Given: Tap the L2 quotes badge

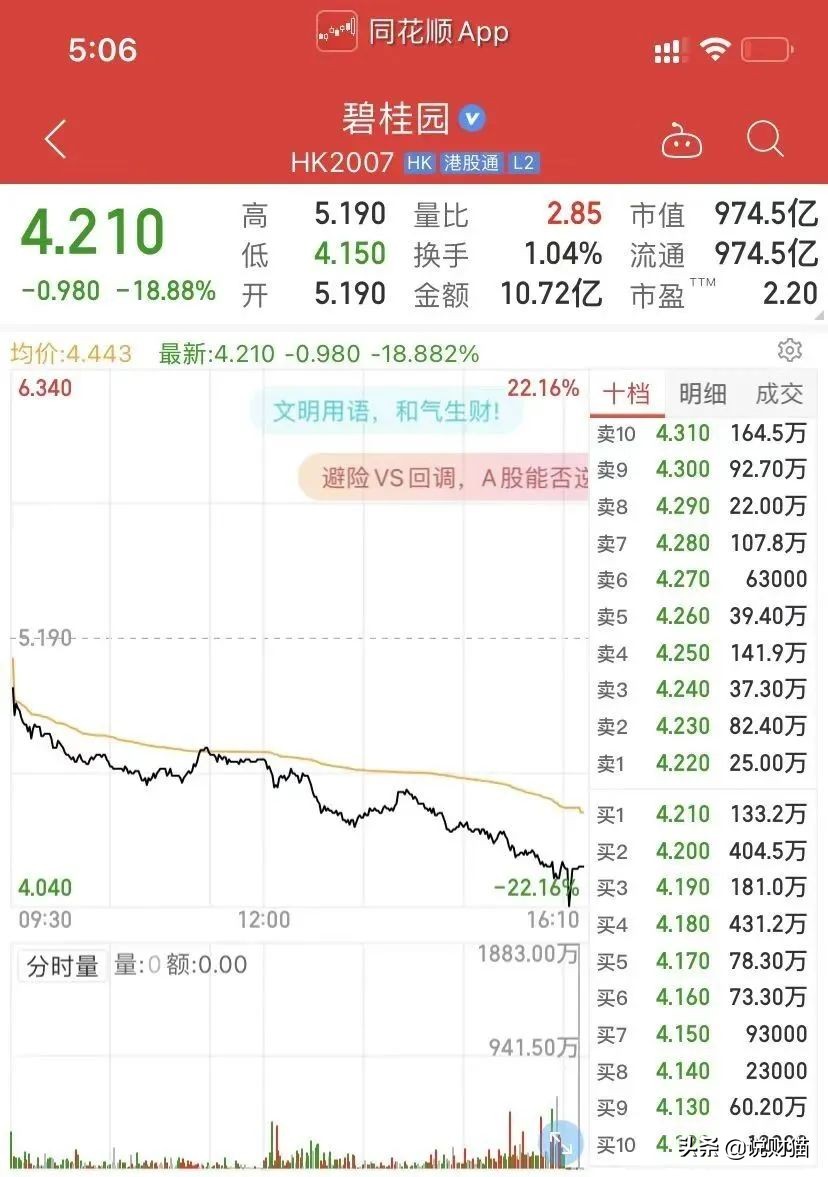Looking at the screenshot, I should [x=524, y=162].
